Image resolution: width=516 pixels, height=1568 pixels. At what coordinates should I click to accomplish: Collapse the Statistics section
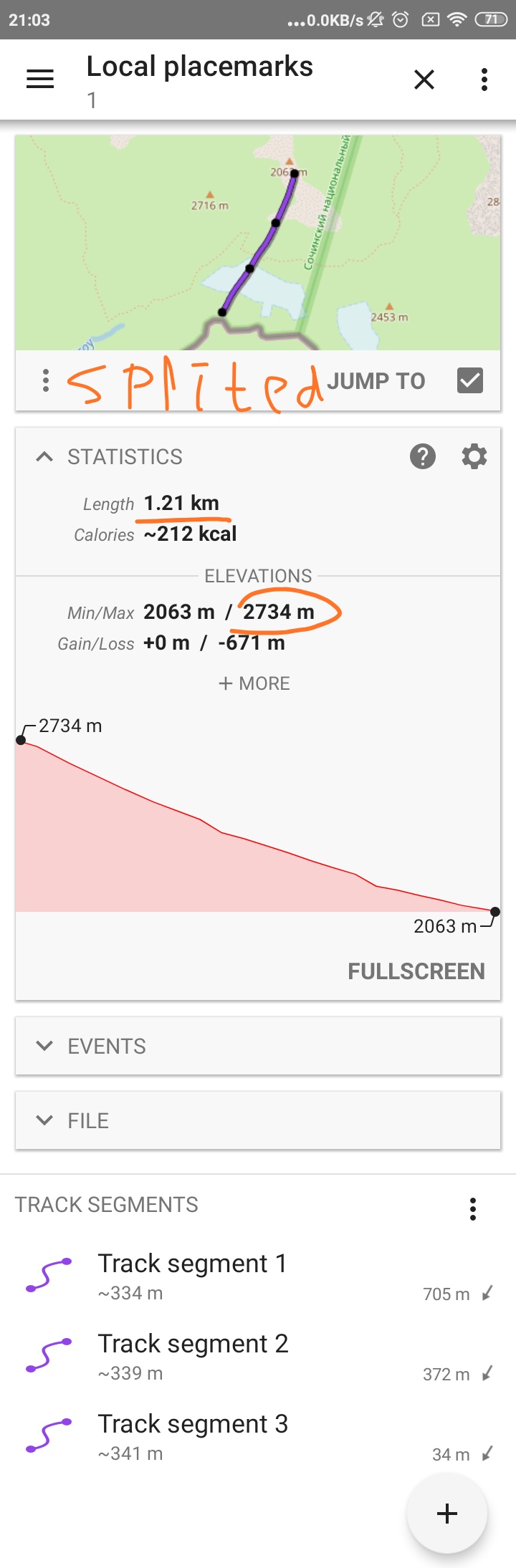tap(44, 456)
